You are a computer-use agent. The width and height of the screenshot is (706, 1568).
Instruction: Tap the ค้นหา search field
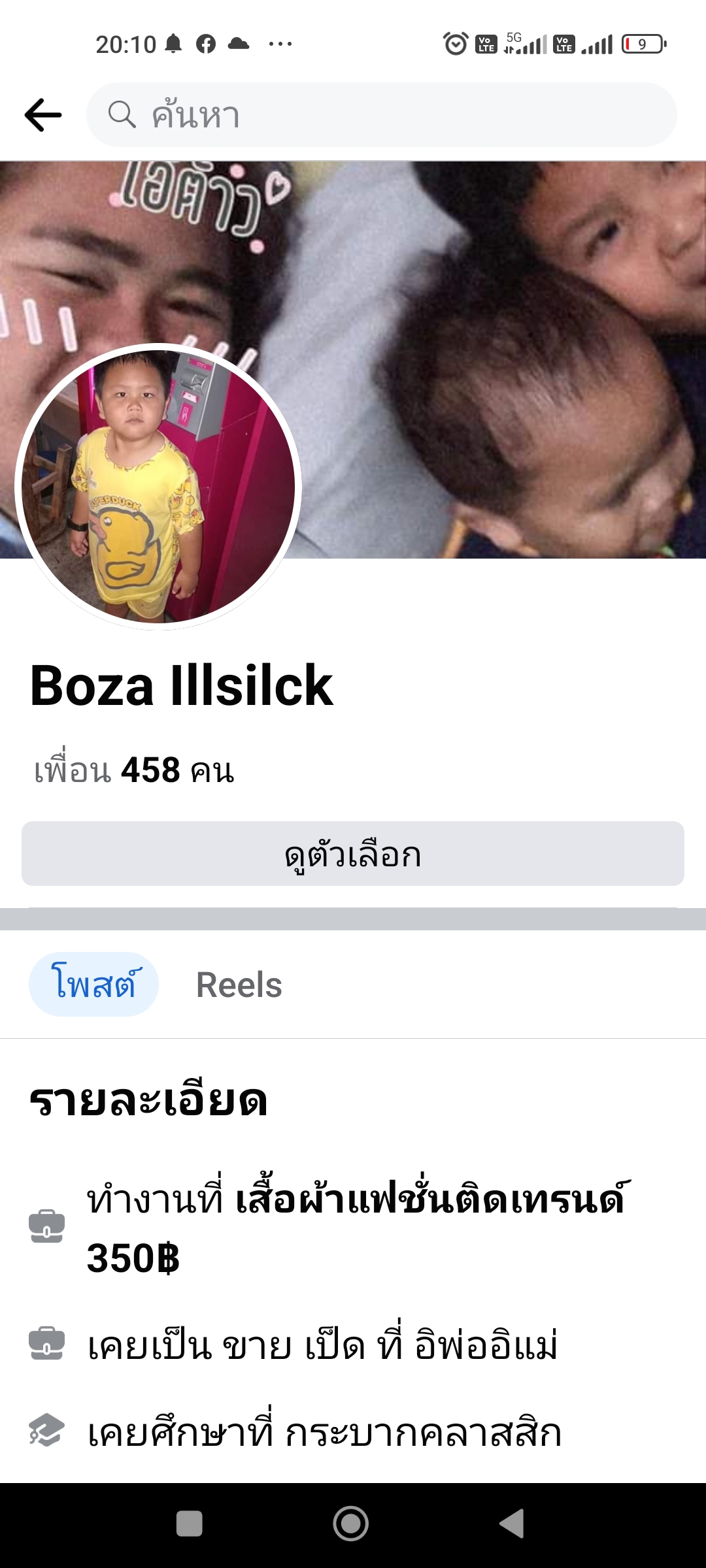click(381, 115)
